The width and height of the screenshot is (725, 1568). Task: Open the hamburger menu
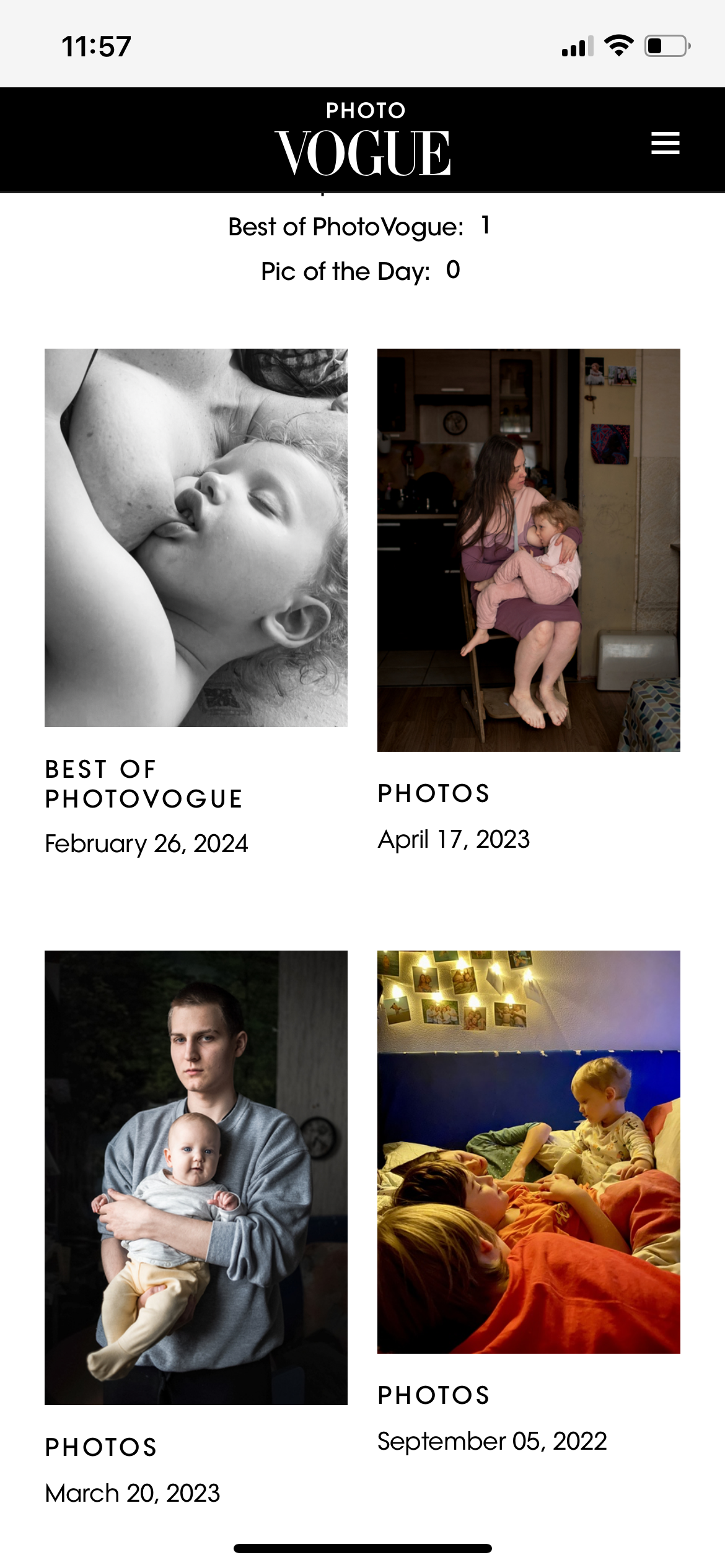point(665,143)
